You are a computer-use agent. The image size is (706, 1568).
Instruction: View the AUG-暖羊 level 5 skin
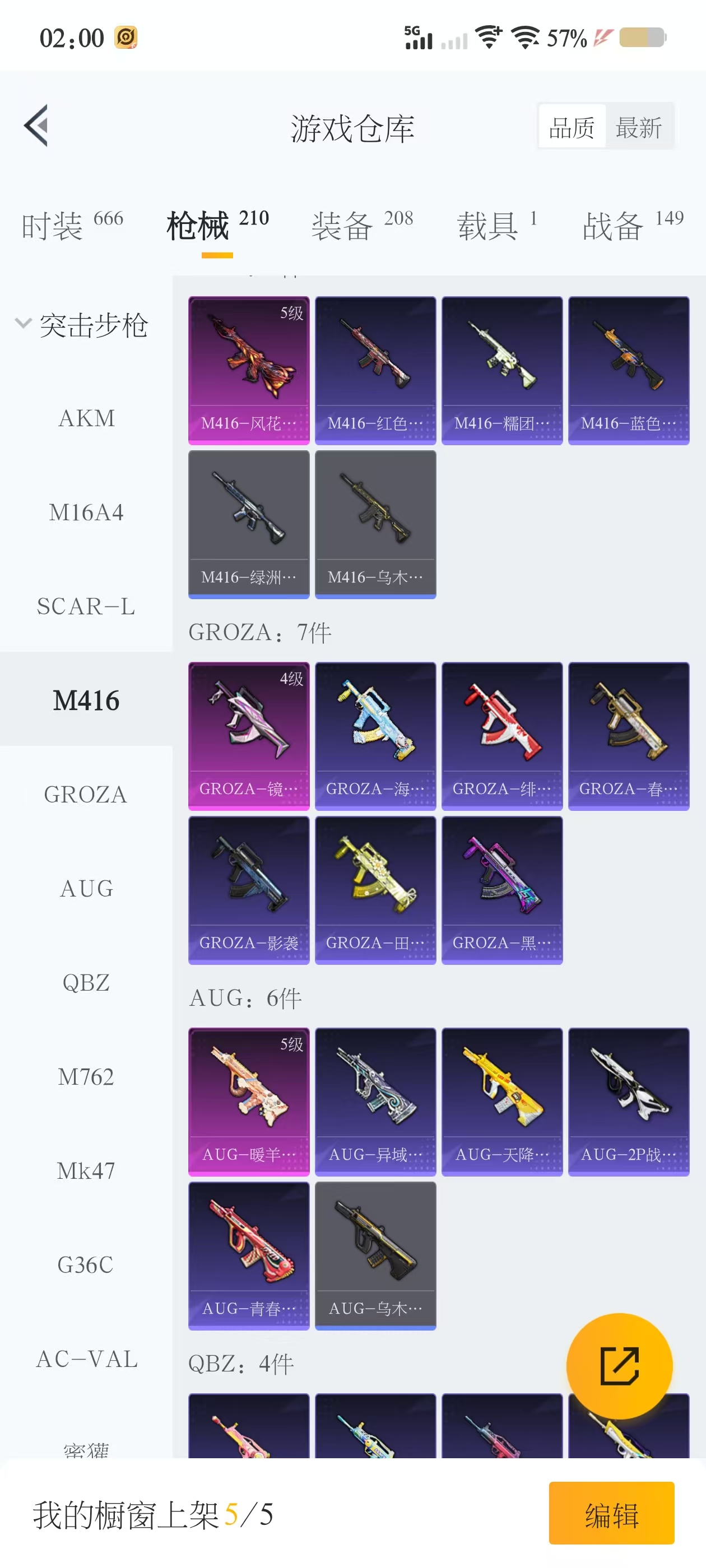point(249,1102)
